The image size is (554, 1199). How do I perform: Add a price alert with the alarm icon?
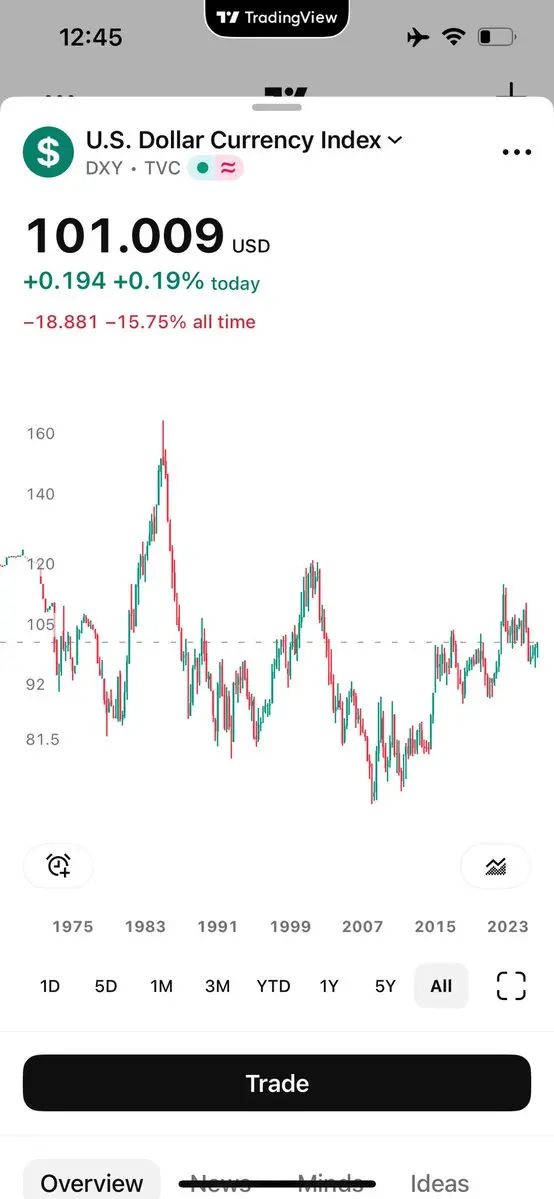[x=59, y=866]
